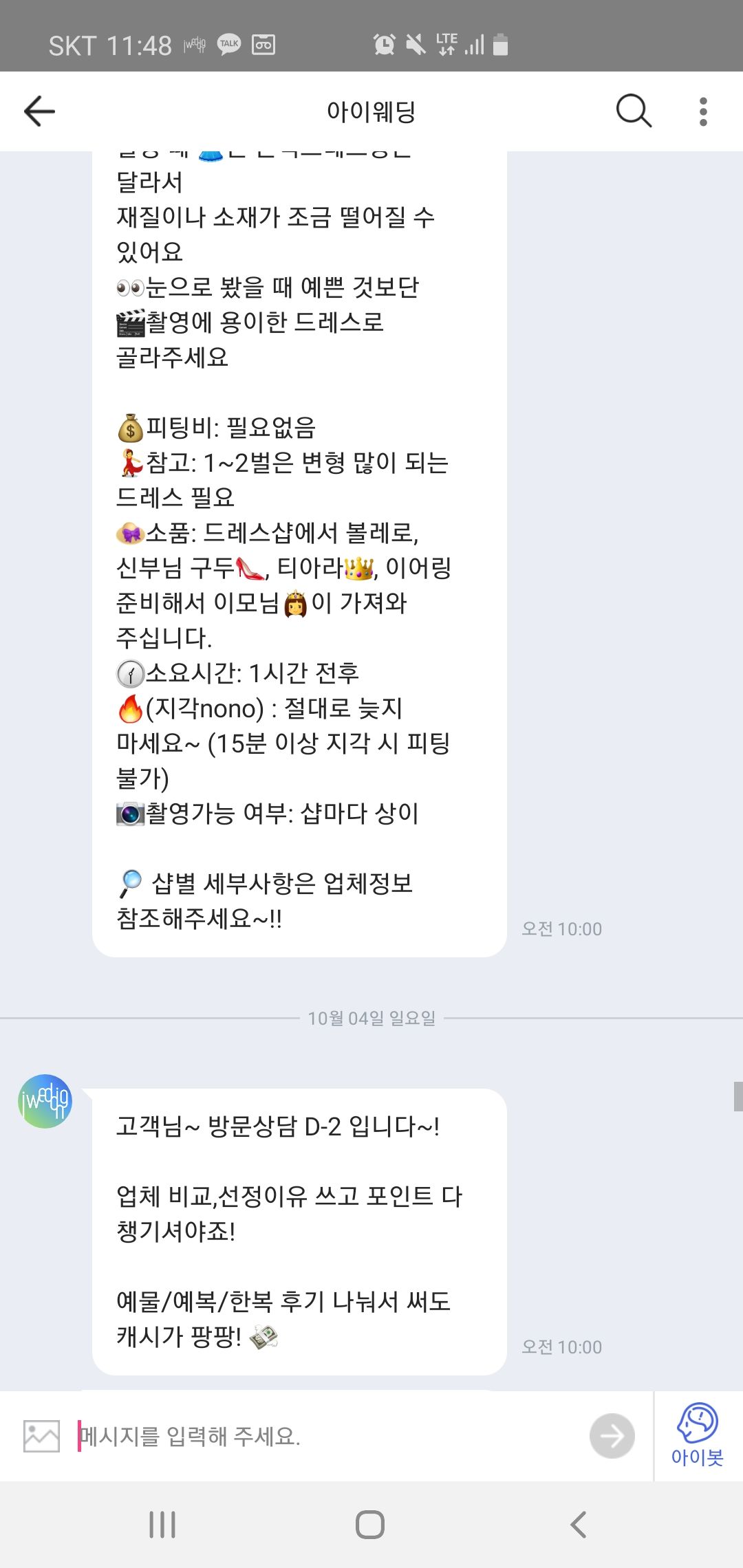Go to the home screen
The image size is (743, 1568).
[370, 1525]
